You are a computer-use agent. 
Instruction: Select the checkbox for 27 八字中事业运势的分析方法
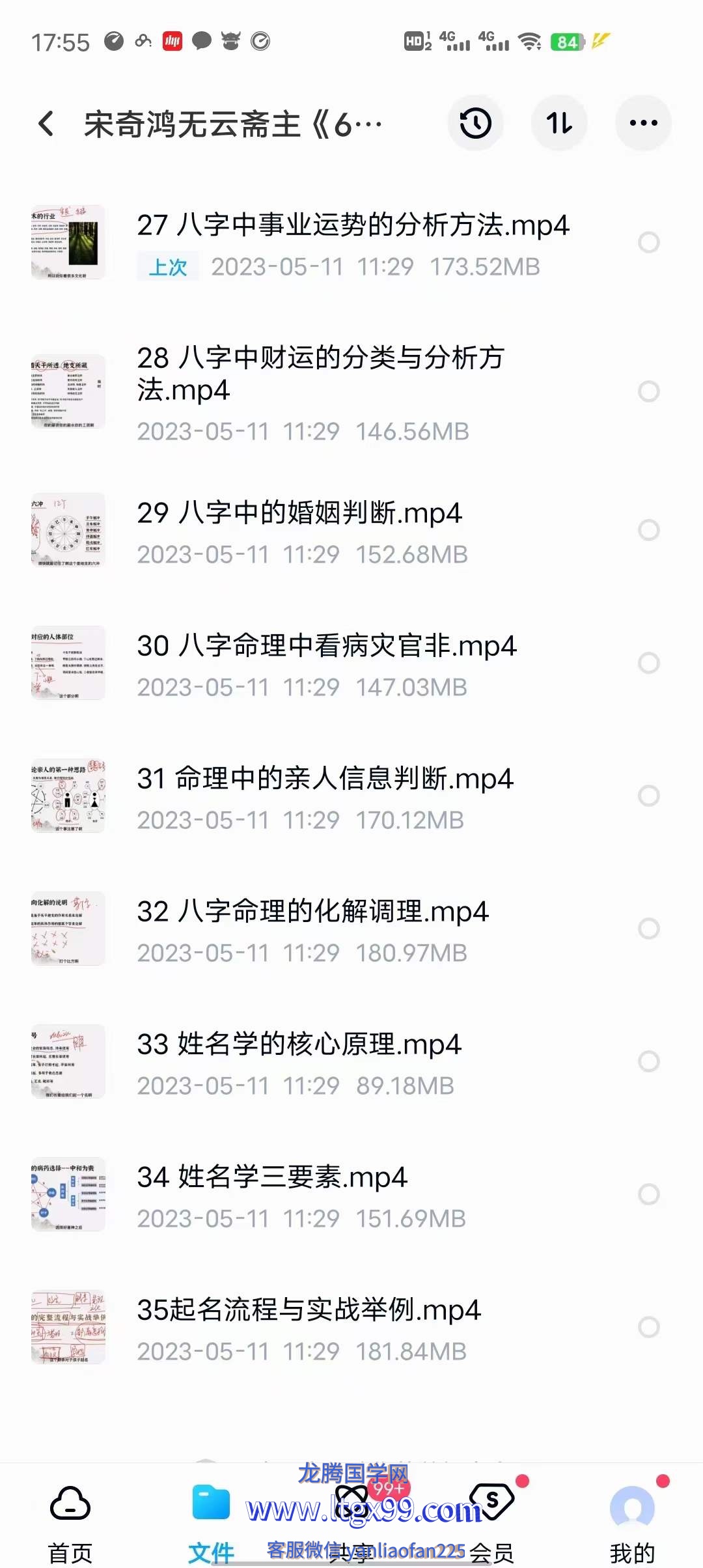pyautogui.click(x=648, y=243)
